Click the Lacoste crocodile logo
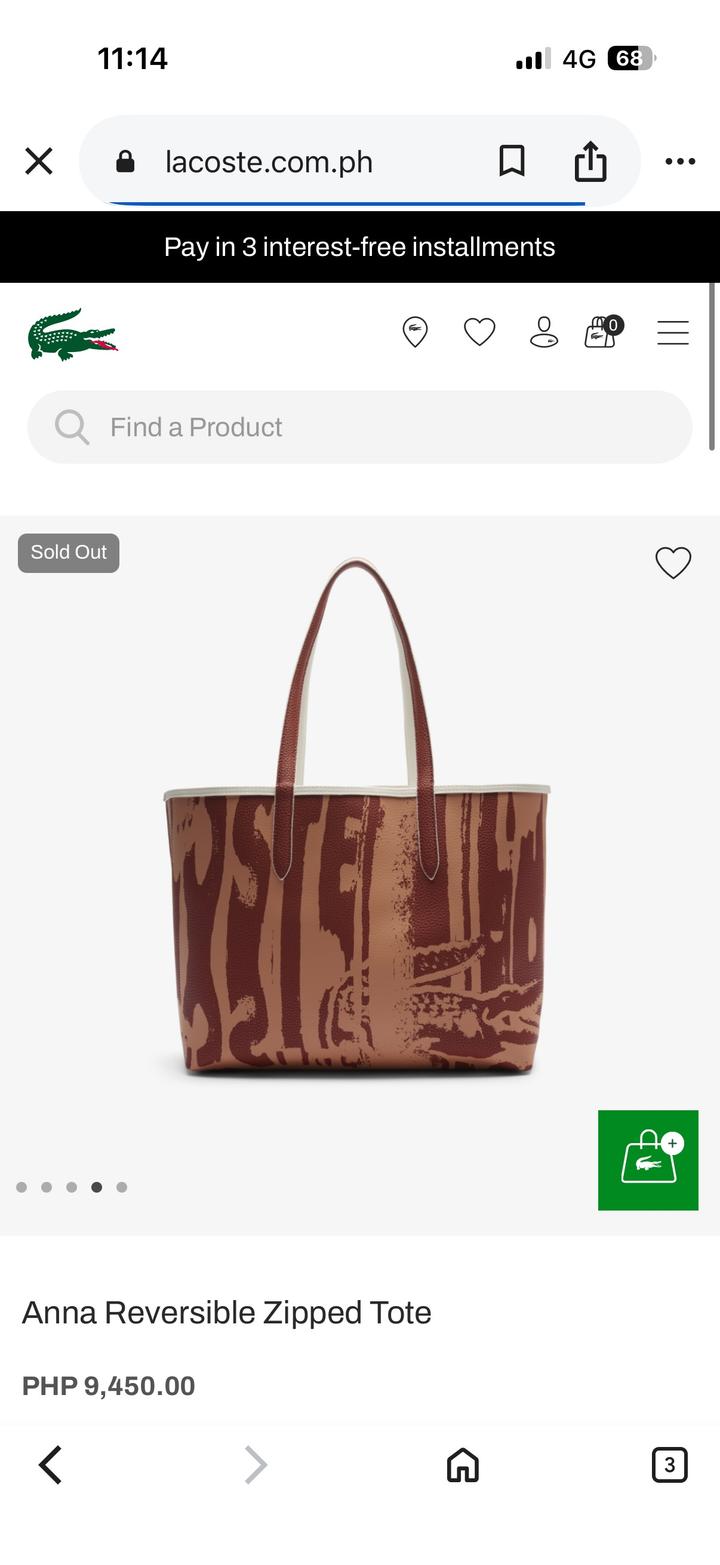This screenshot has width=720, height=1565. click(x=71, y=331)
